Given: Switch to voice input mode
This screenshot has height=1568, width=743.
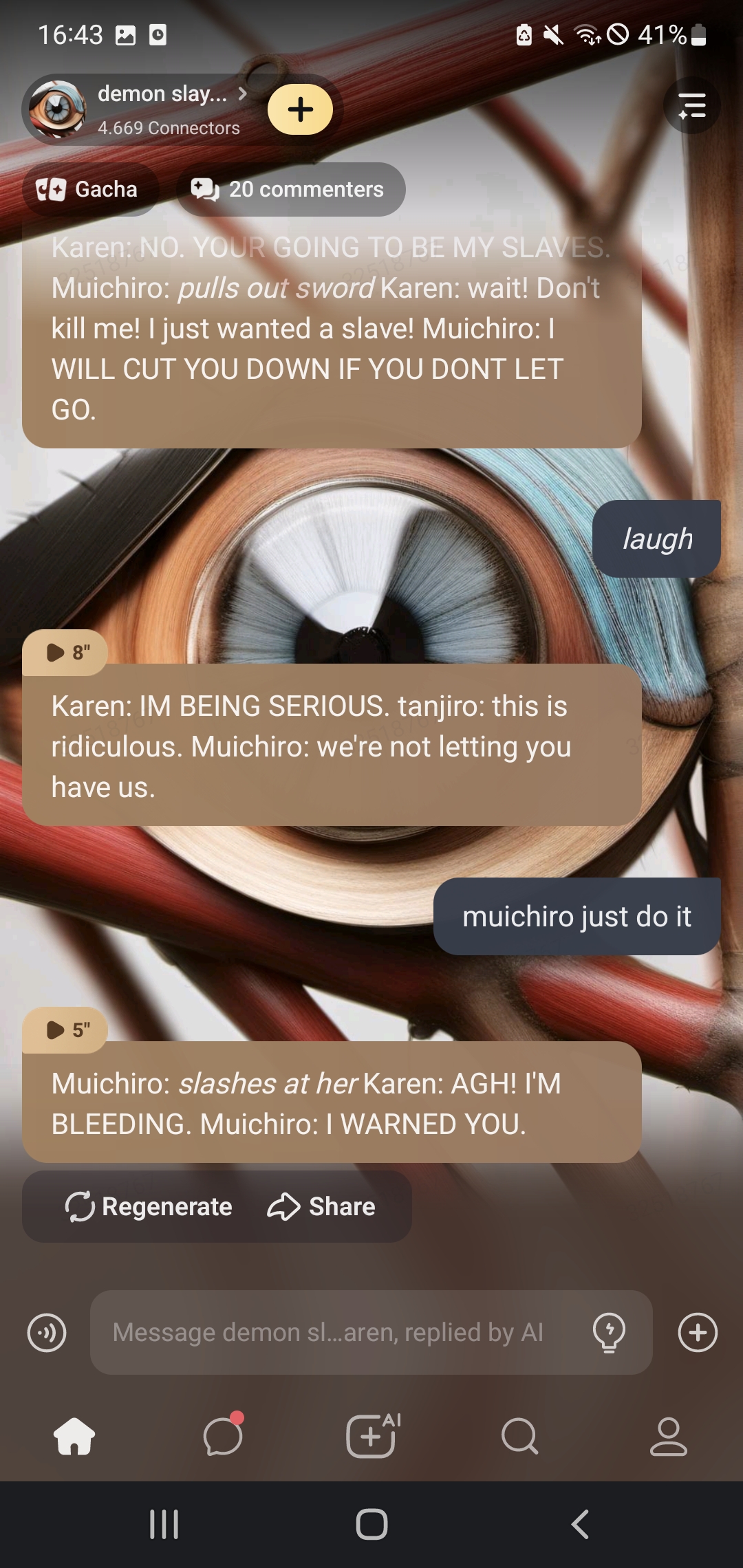Looking at the screenshot, I should [x=47, y=1332].
